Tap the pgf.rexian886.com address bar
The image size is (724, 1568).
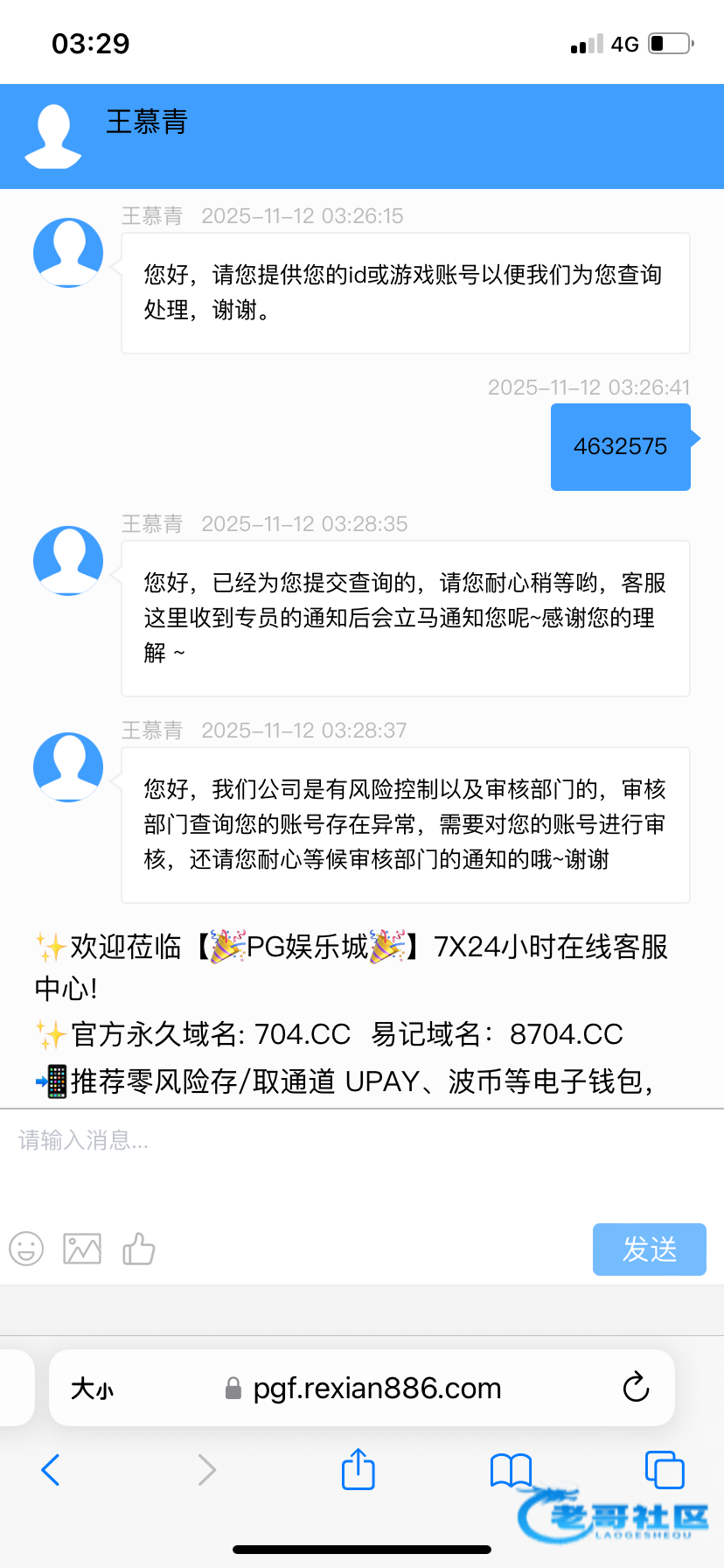tap(376, 1389)
